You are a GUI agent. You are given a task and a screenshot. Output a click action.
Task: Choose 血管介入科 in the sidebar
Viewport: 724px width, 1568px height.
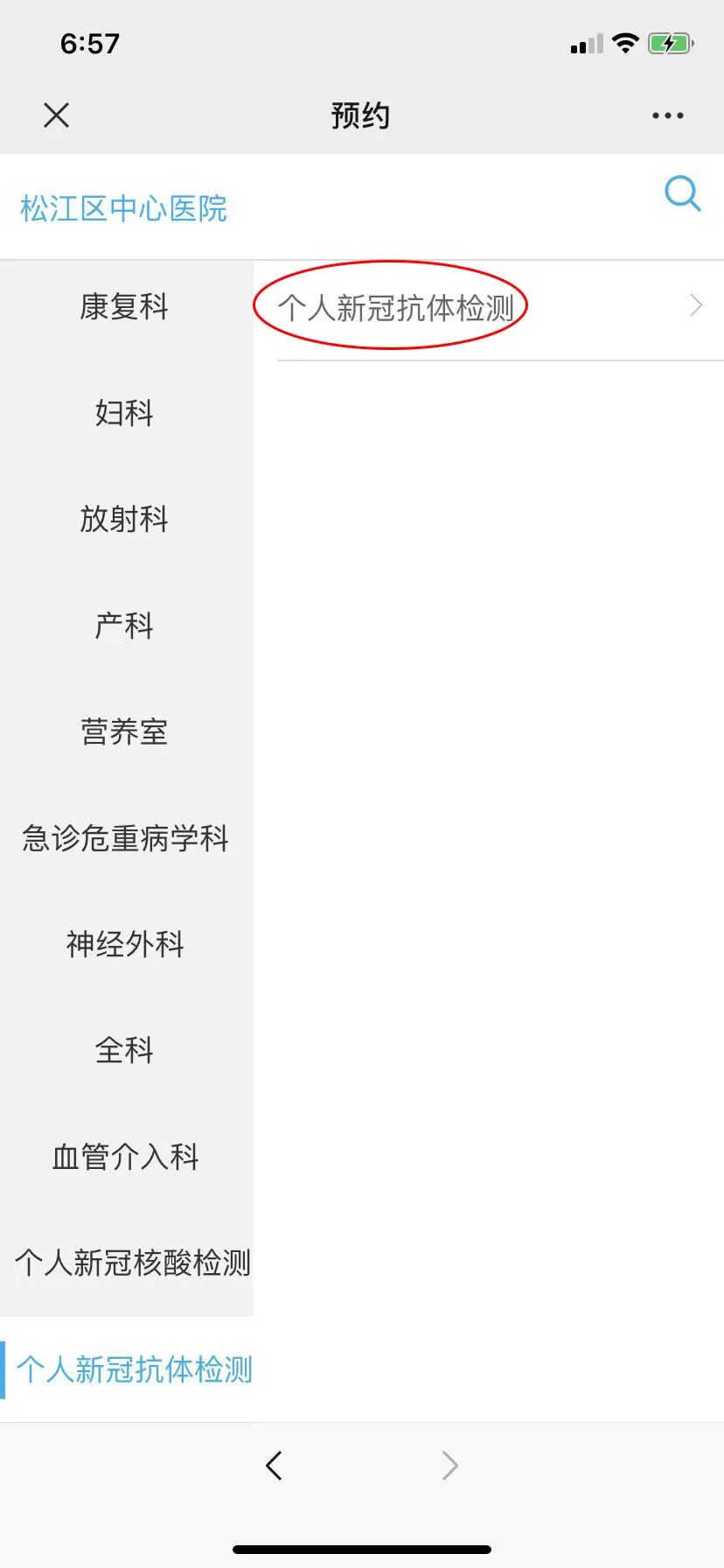[127, 1157]
